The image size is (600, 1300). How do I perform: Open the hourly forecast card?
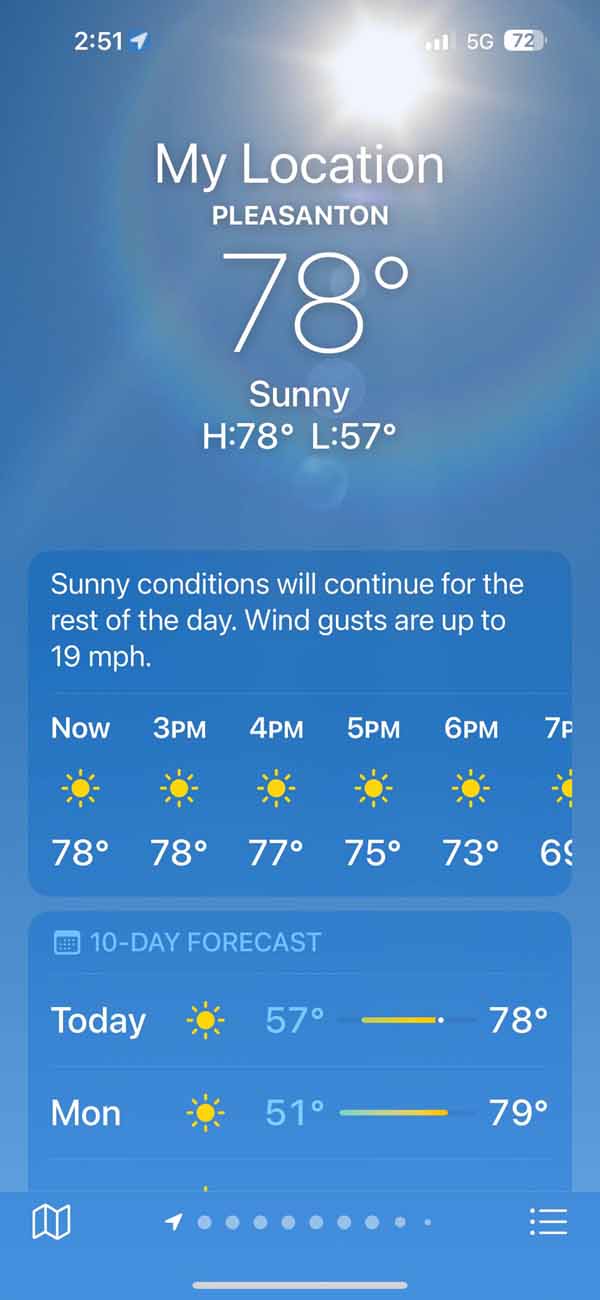coord(299,790)
